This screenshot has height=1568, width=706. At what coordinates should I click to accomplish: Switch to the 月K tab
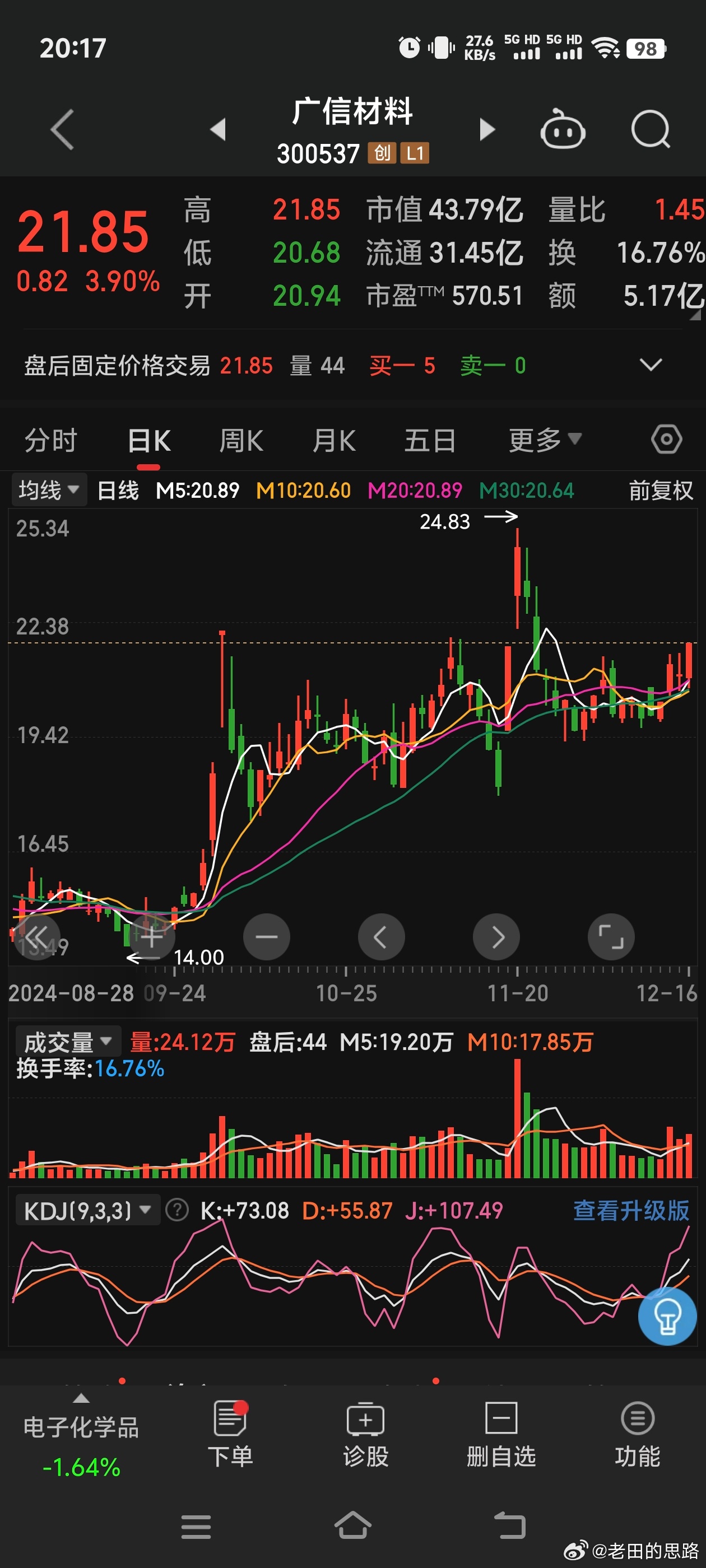pyautogui.click(x=334, y=440)
